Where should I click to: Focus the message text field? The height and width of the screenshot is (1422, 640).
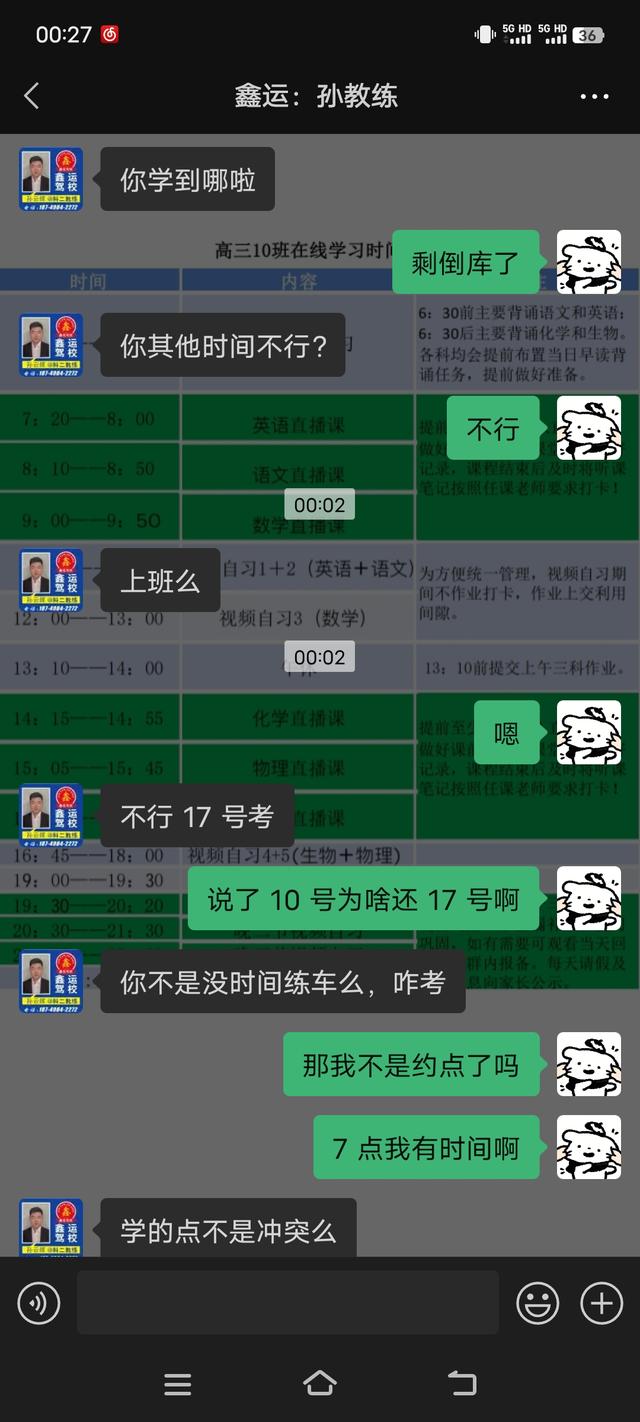pyautogui.click(x=288, y=1303)
